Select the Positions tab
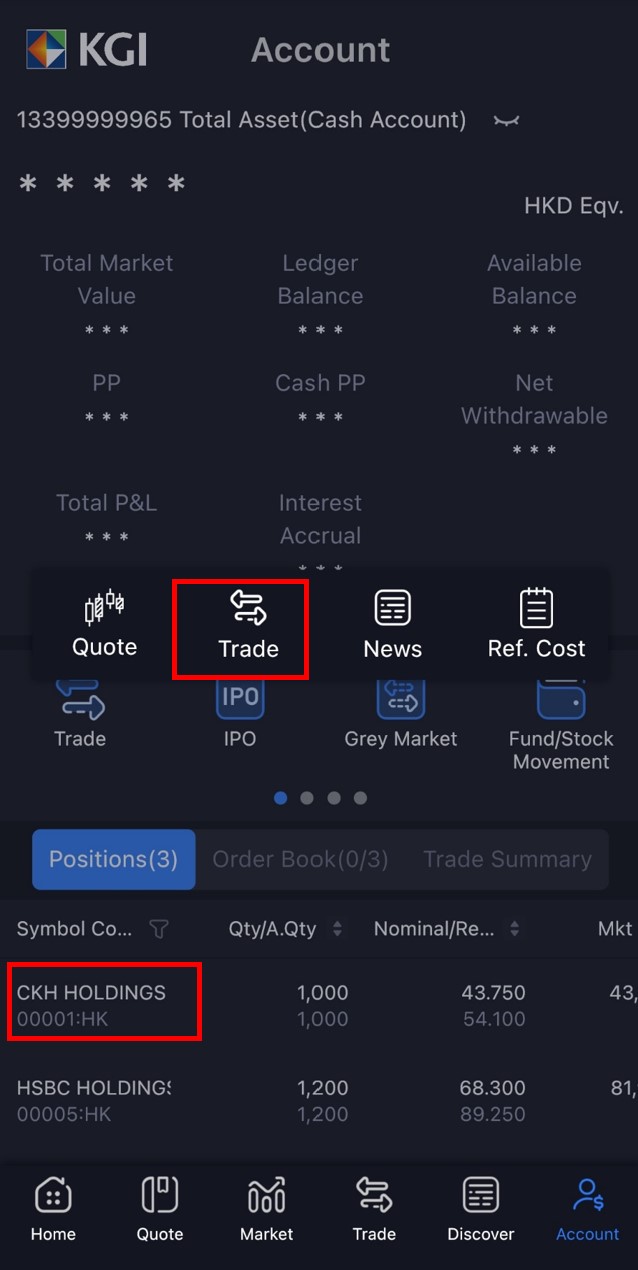Screen dimensions: 638x1270 tap(113, 859)
